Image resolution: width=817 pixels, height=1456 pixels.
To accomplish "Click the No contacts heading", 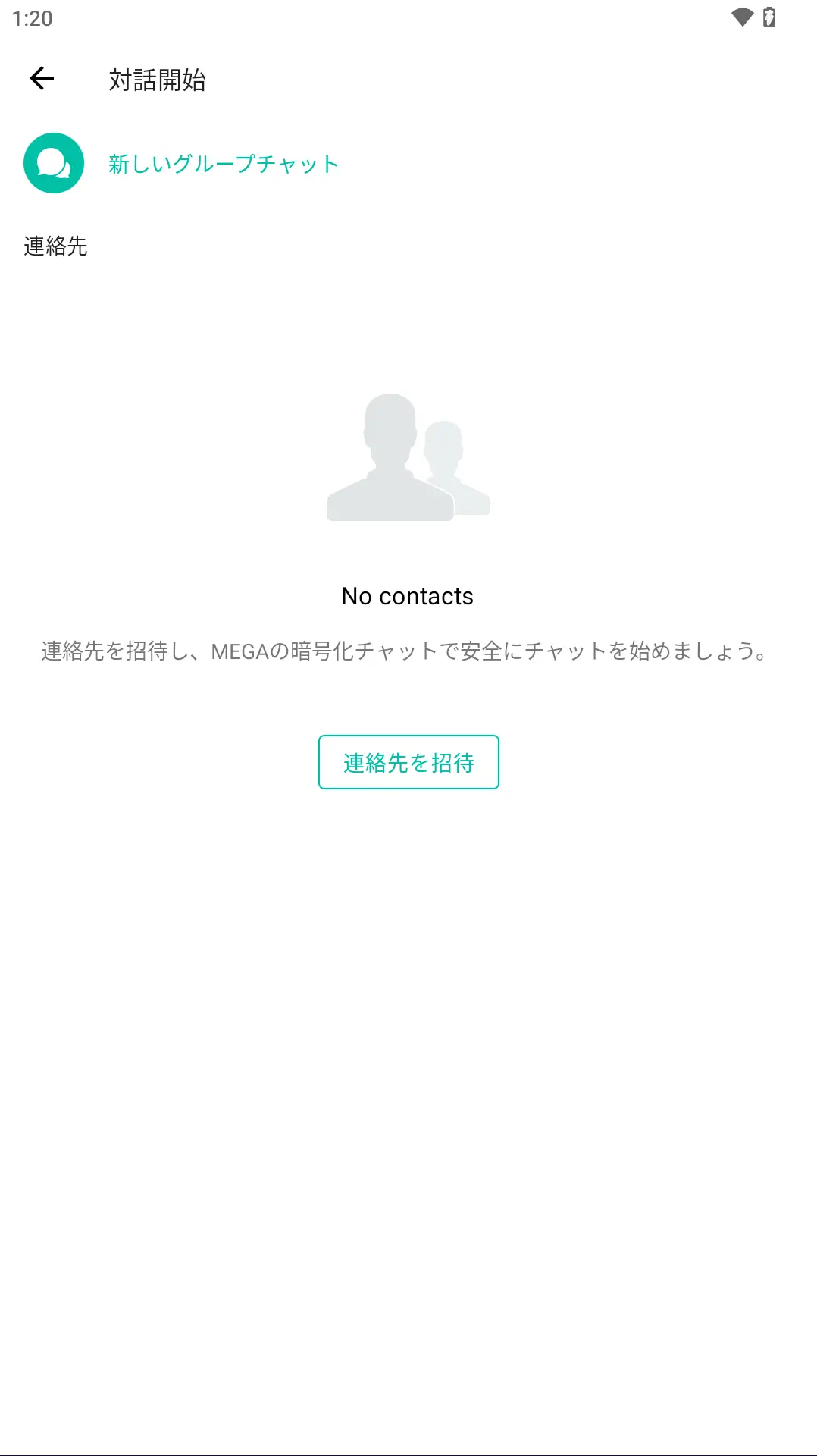I will [x=408, y=596].
